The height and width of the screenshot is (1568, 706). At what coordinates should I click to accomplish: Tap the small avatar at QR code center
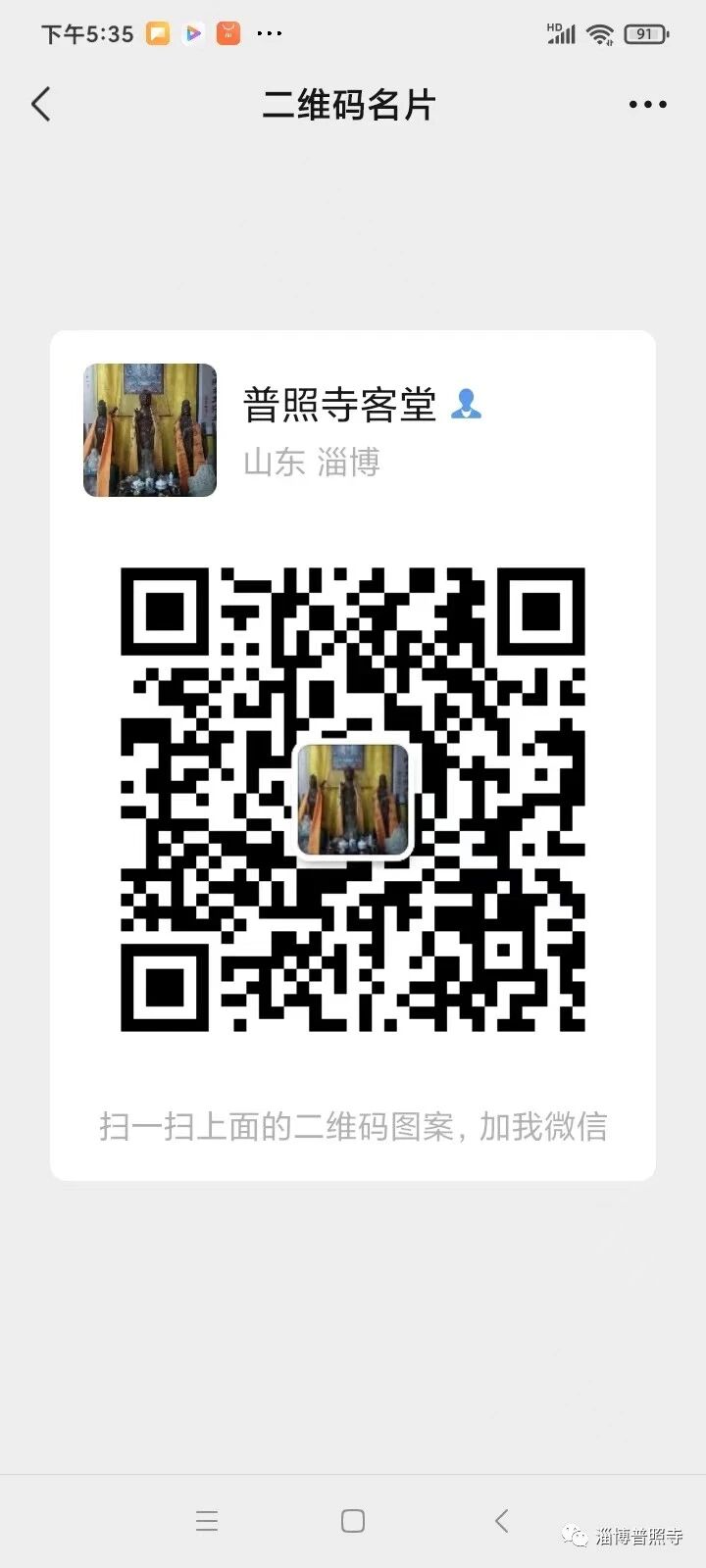tap(353, 799)
